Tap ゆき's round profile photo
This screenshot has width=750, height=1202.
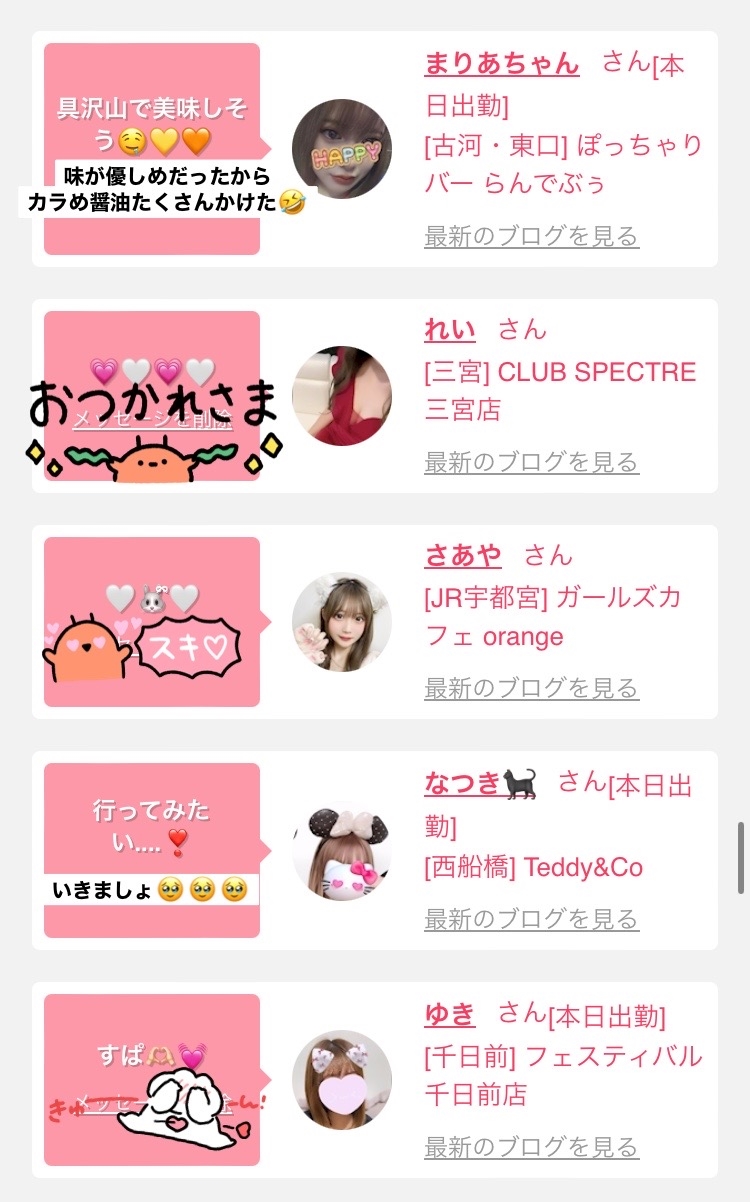[x=342, y=1080]
